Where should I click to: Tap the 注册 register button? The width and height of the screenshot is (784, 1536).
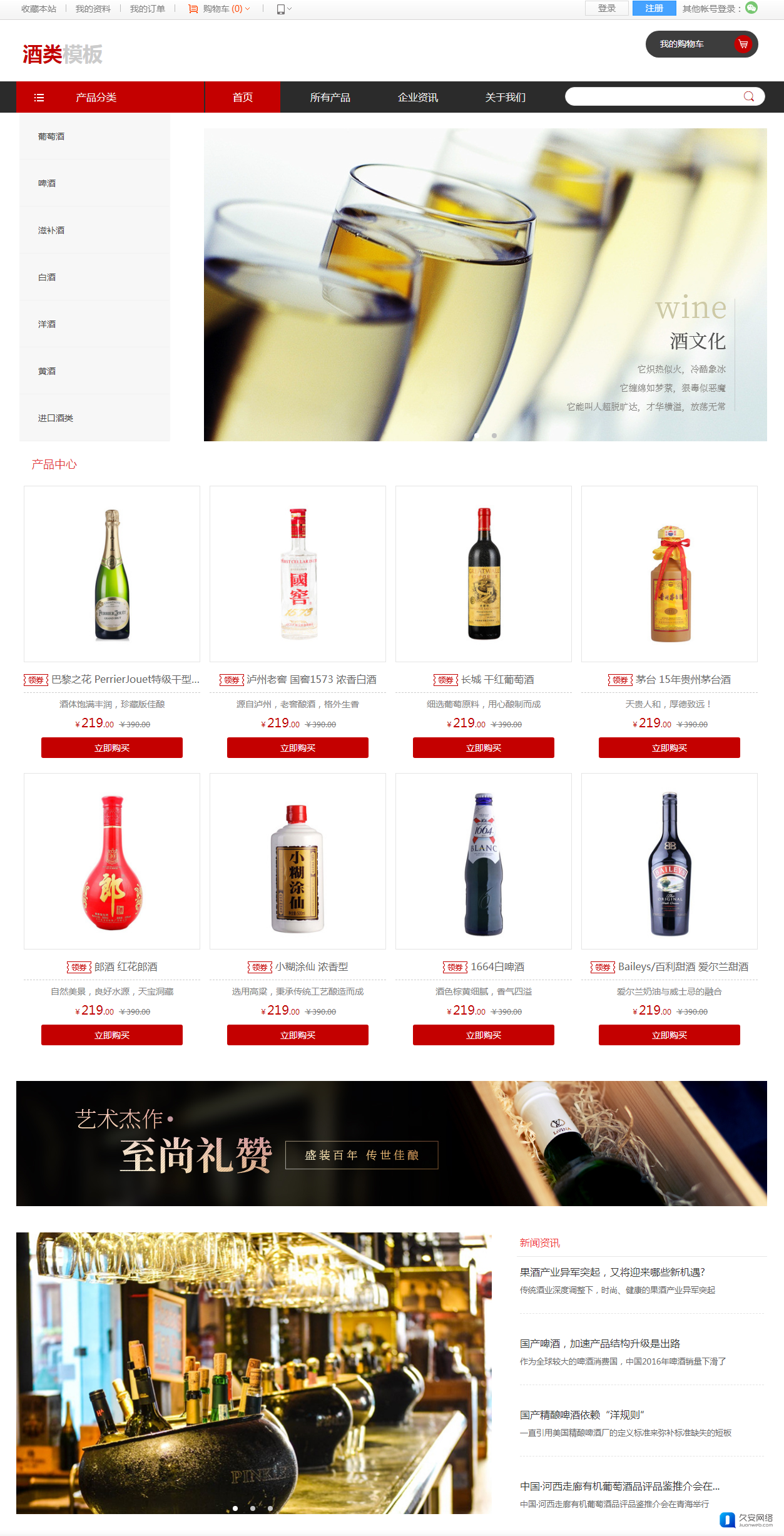coord(654,8)
